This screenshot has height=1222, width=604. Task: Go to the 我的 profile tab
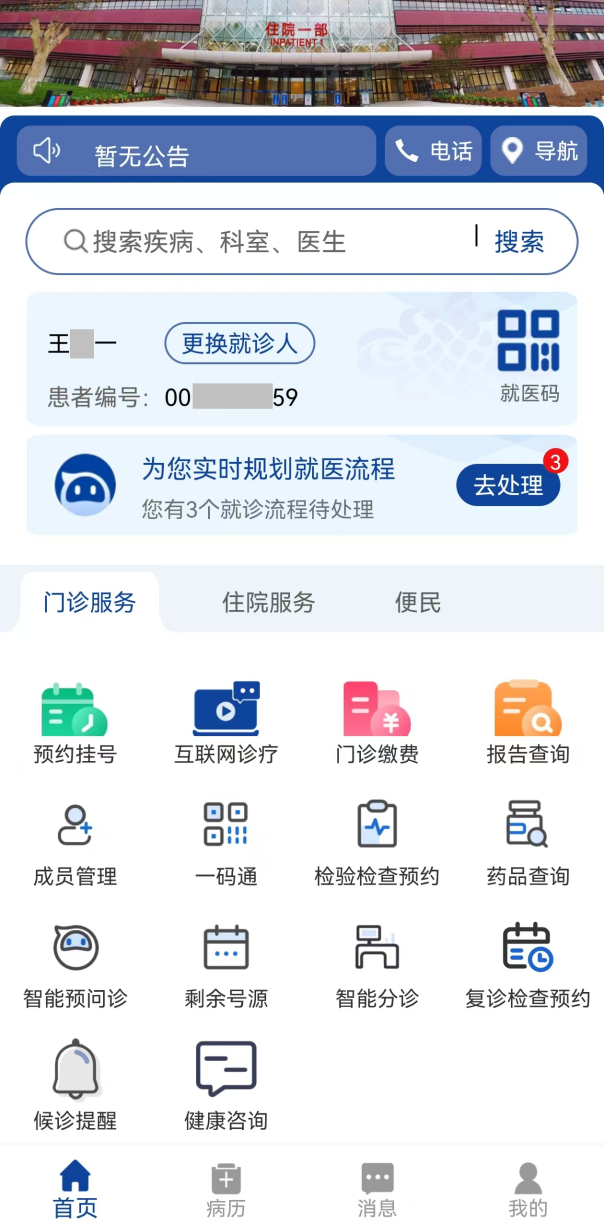click(528, 1190)
